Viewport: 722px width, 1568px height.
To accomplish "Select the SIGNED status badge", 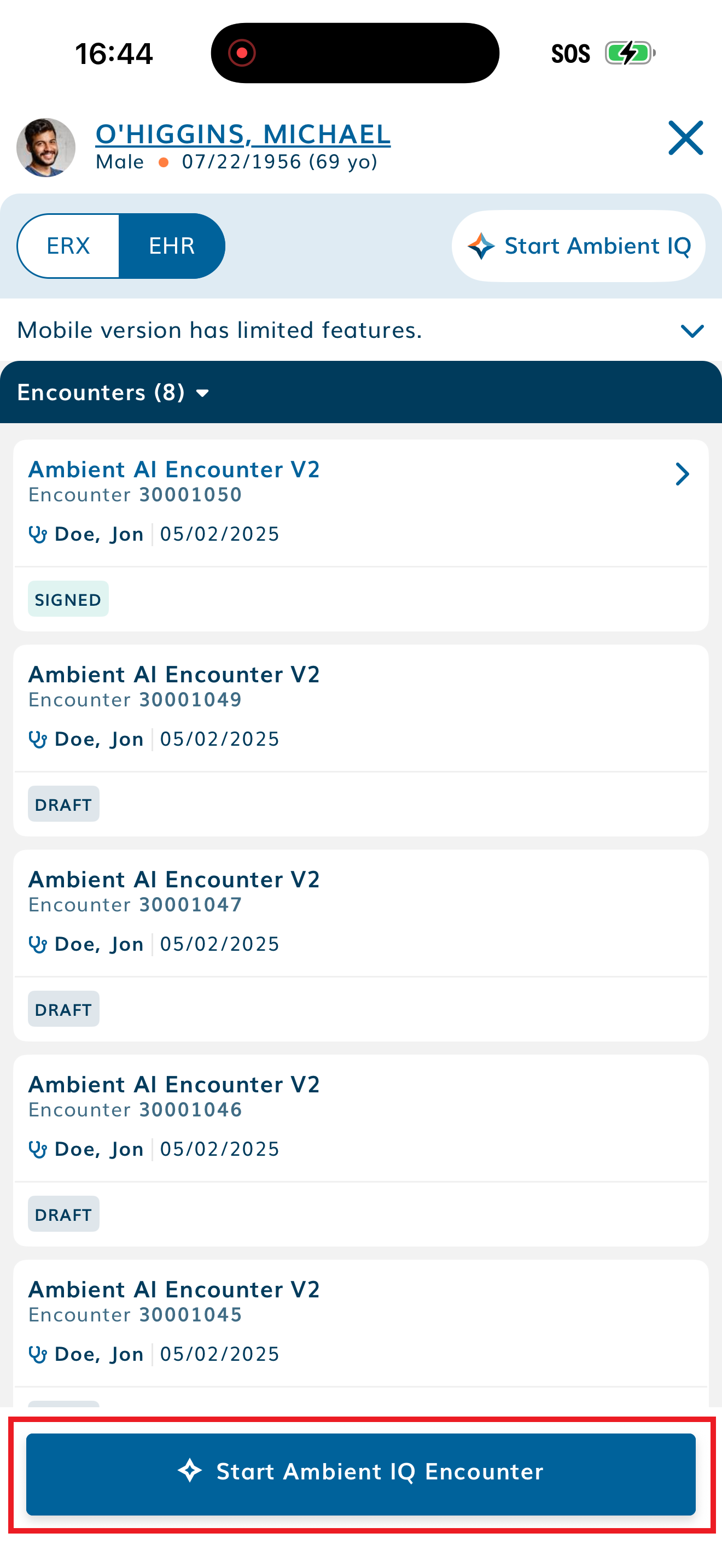I will pyautogui.click(x=68, y=598).
